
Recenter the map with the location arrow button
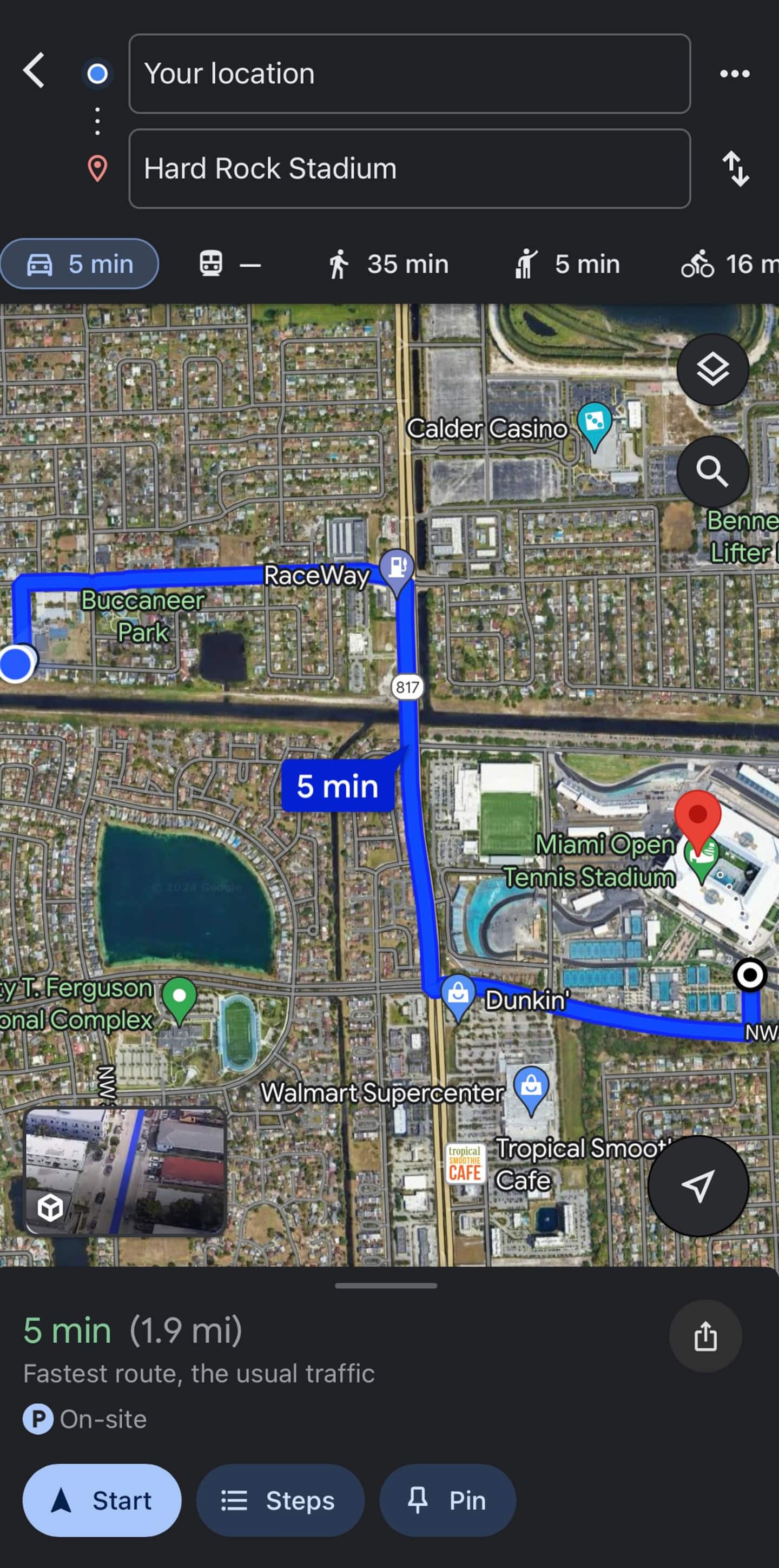(x=697, y=1186)
